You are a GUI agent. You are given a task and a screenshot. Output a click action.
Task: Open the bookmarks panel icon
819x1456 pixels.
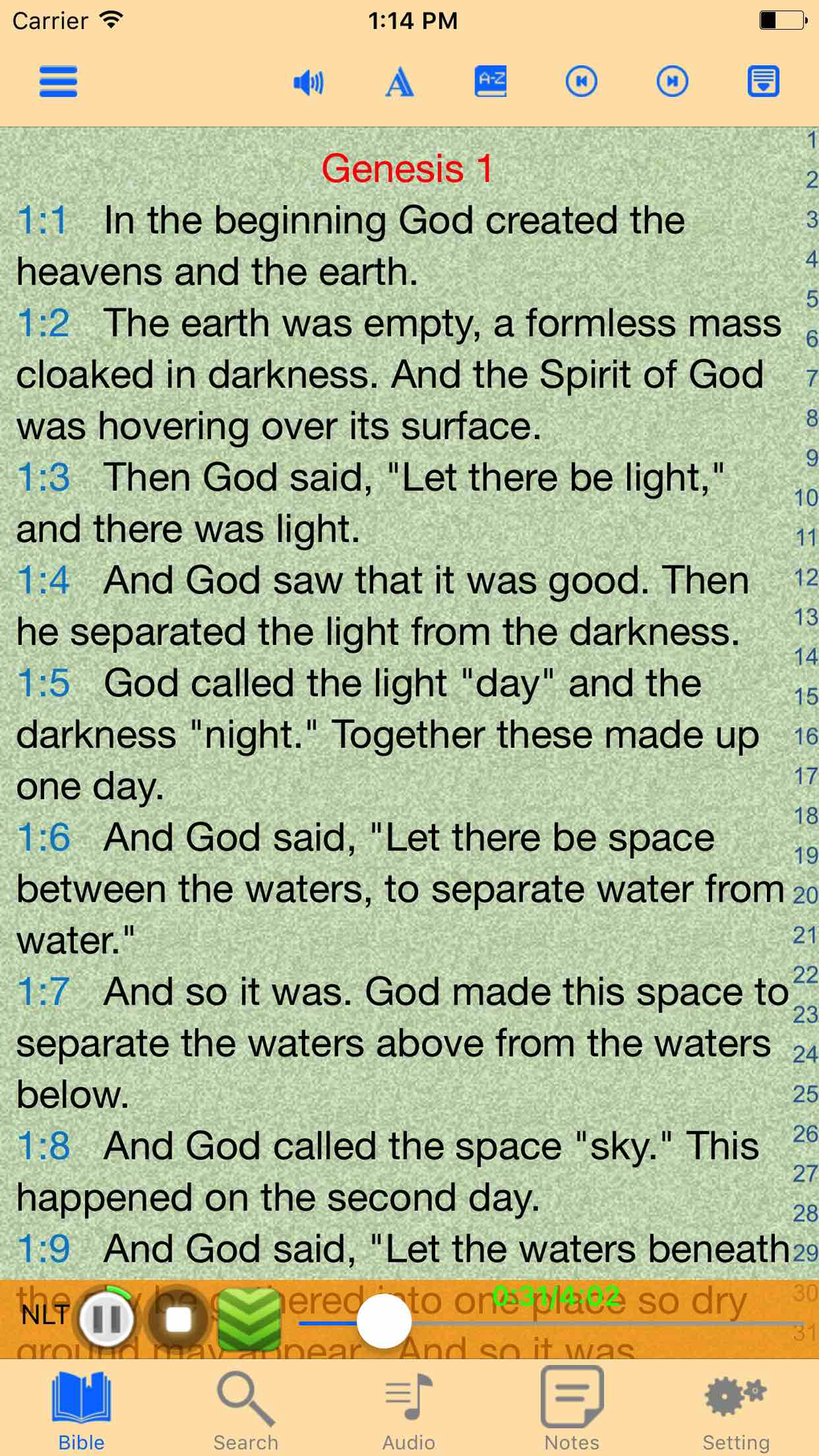[763, 81]
